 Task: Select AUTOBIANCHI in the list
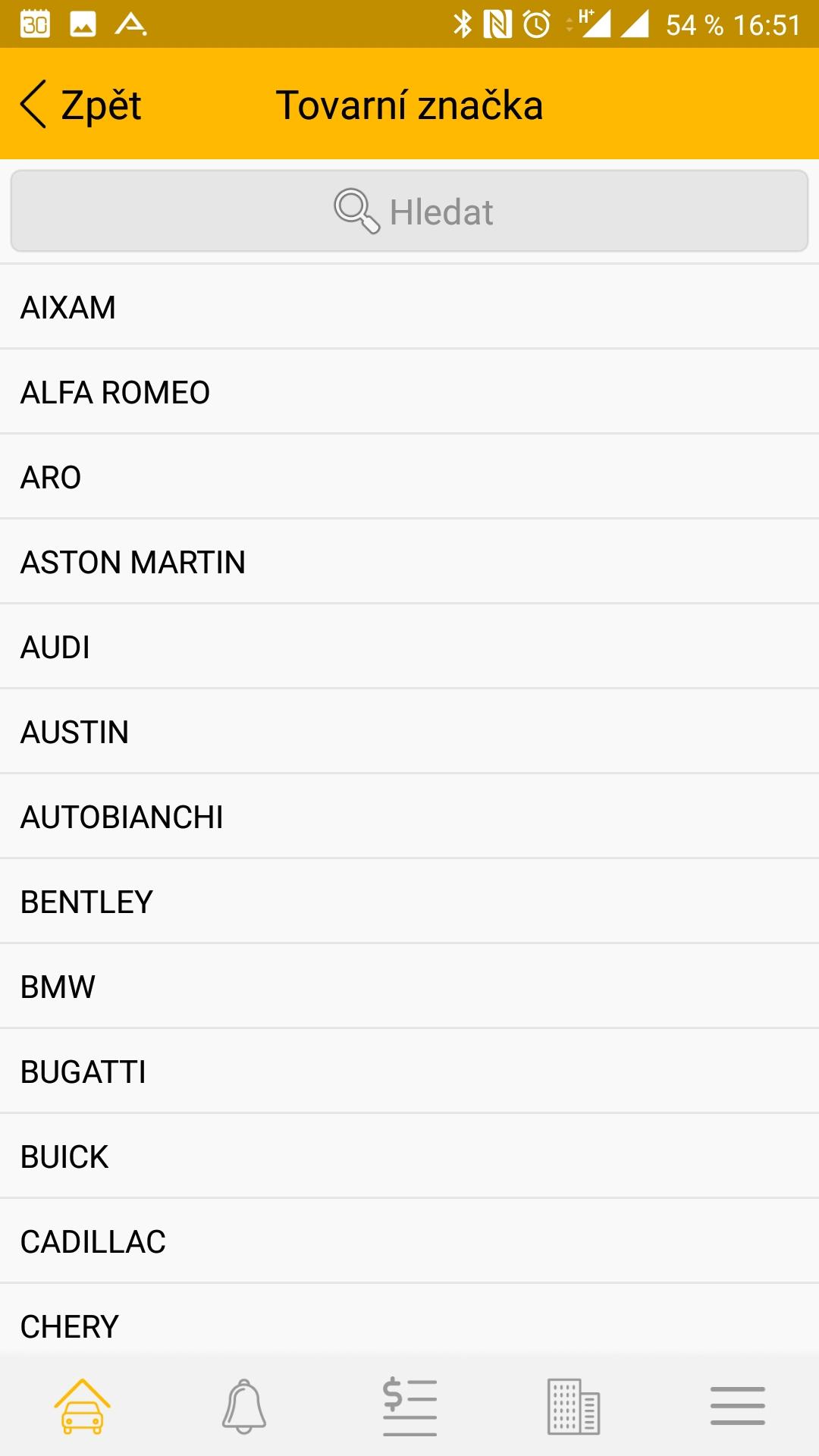(409, 817)
